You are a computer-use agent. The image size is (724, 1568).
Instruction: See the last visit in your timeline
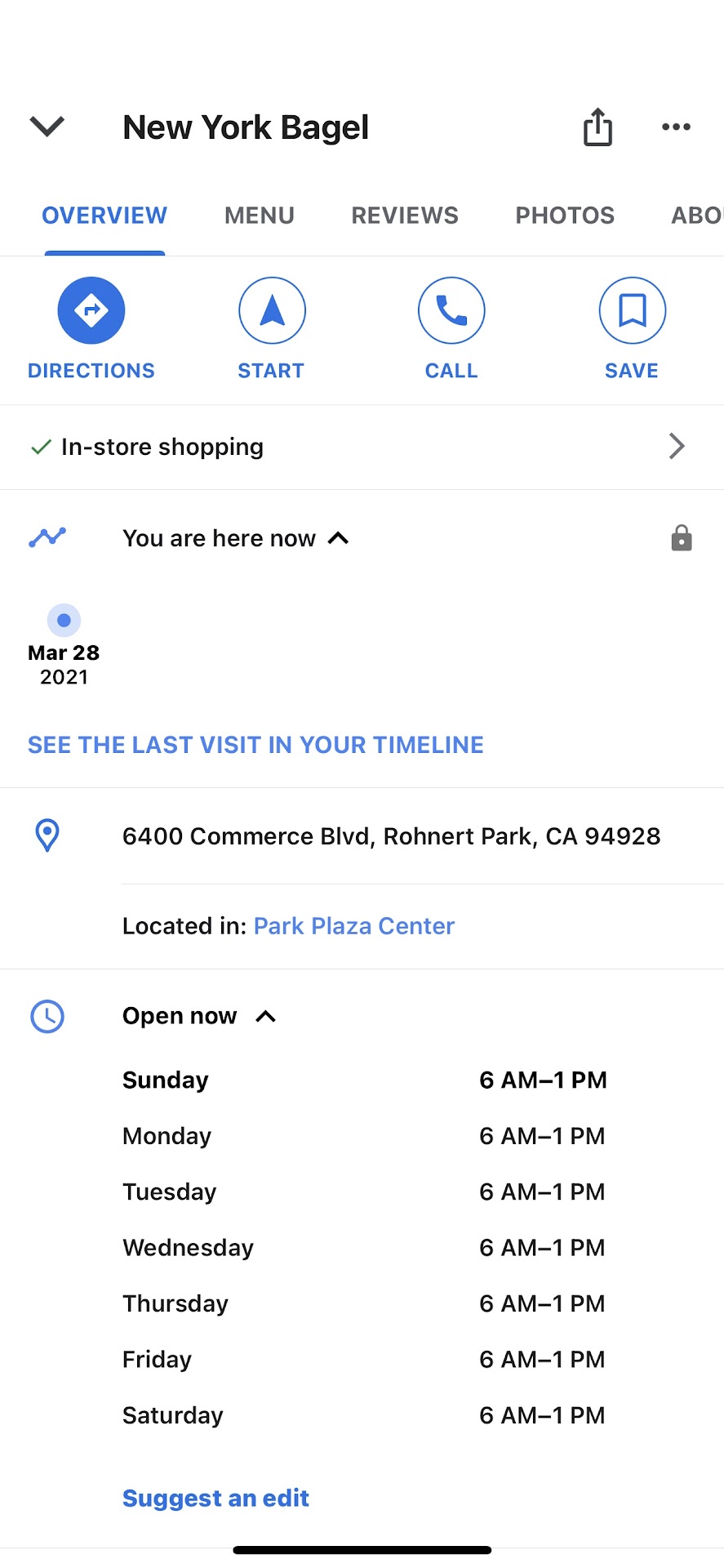click(255, 745)
